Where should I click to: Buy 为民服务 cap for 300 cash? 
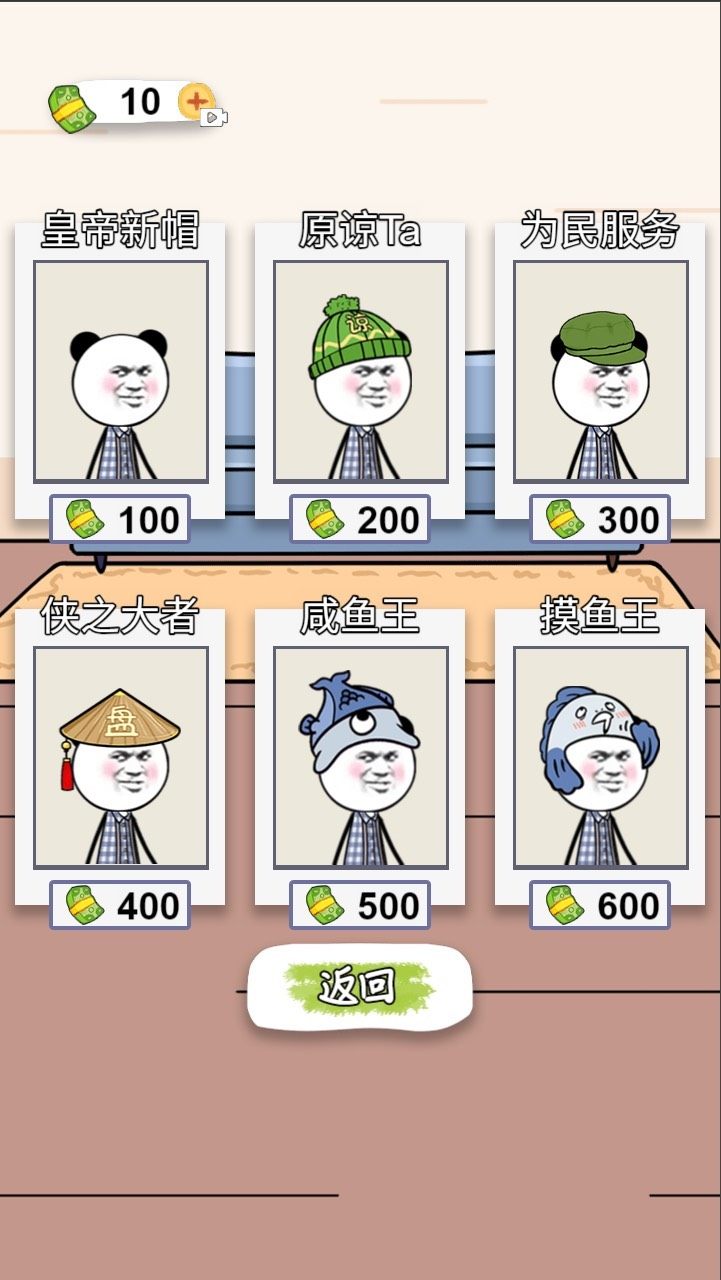(600, 519)
